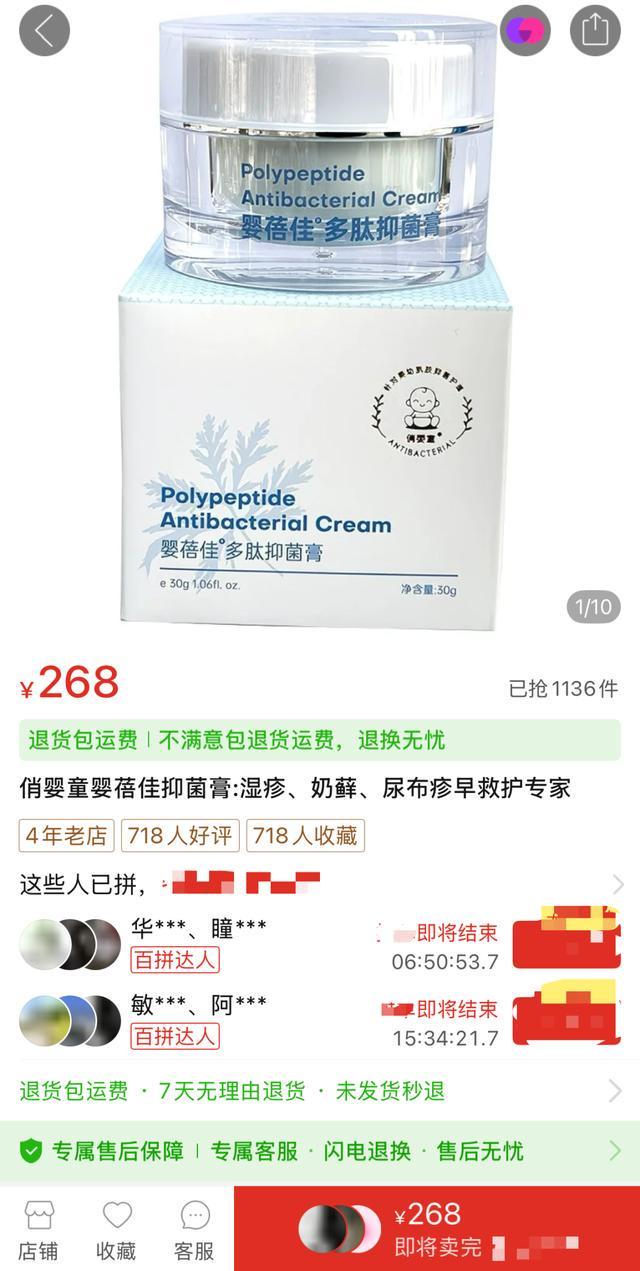
Task: Buy now at ¥268 red button
Action: coord(437,1229)
